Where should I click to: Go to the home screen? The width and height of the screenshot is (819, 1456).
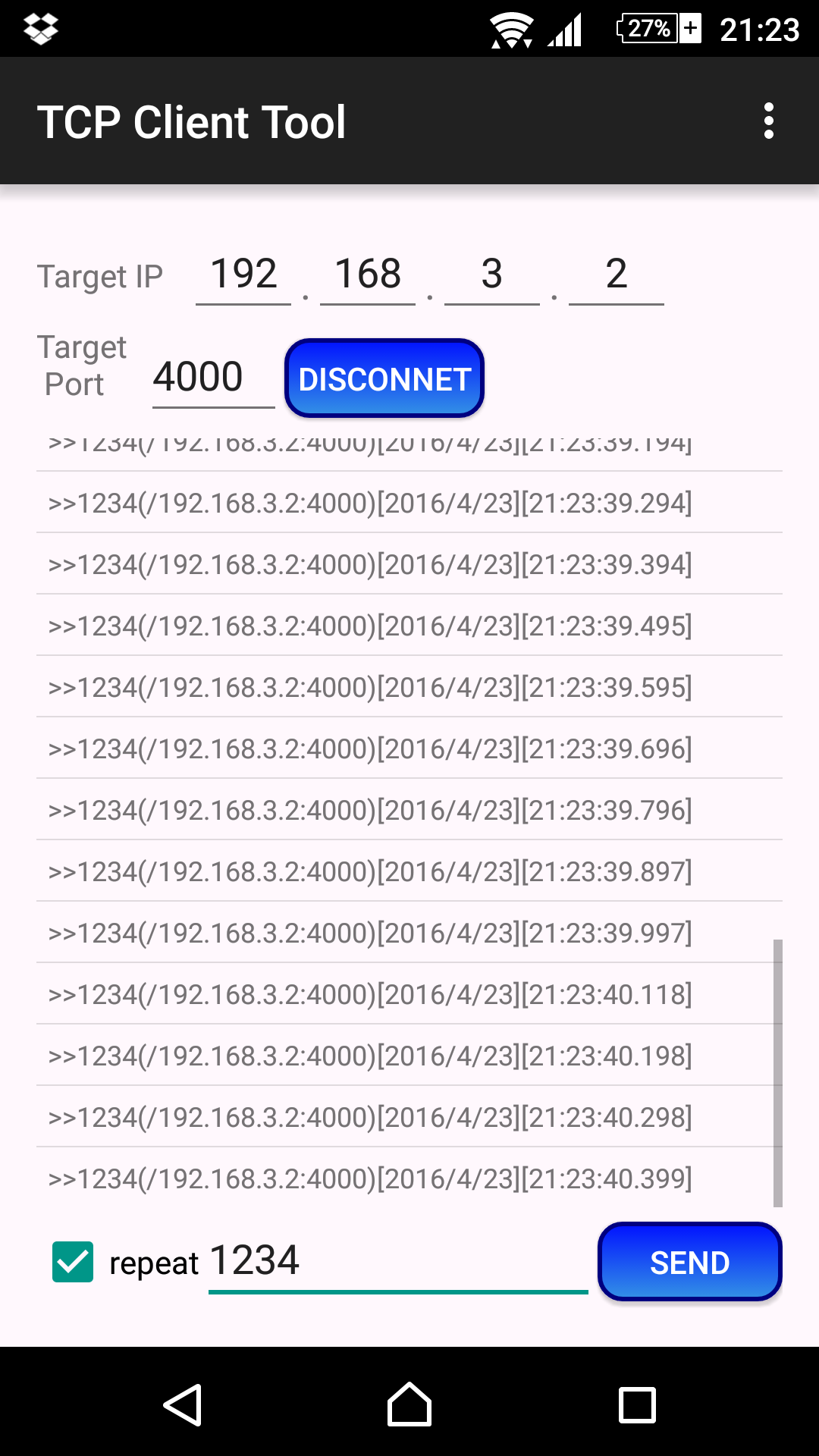409,1404
